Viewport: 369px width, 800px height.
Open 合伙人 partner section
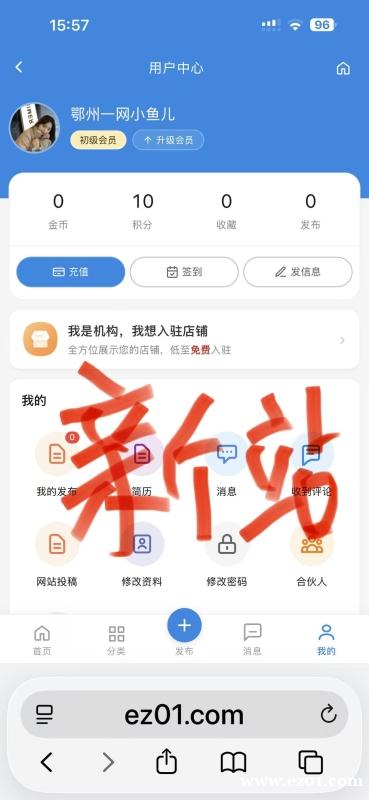[311, 555]
